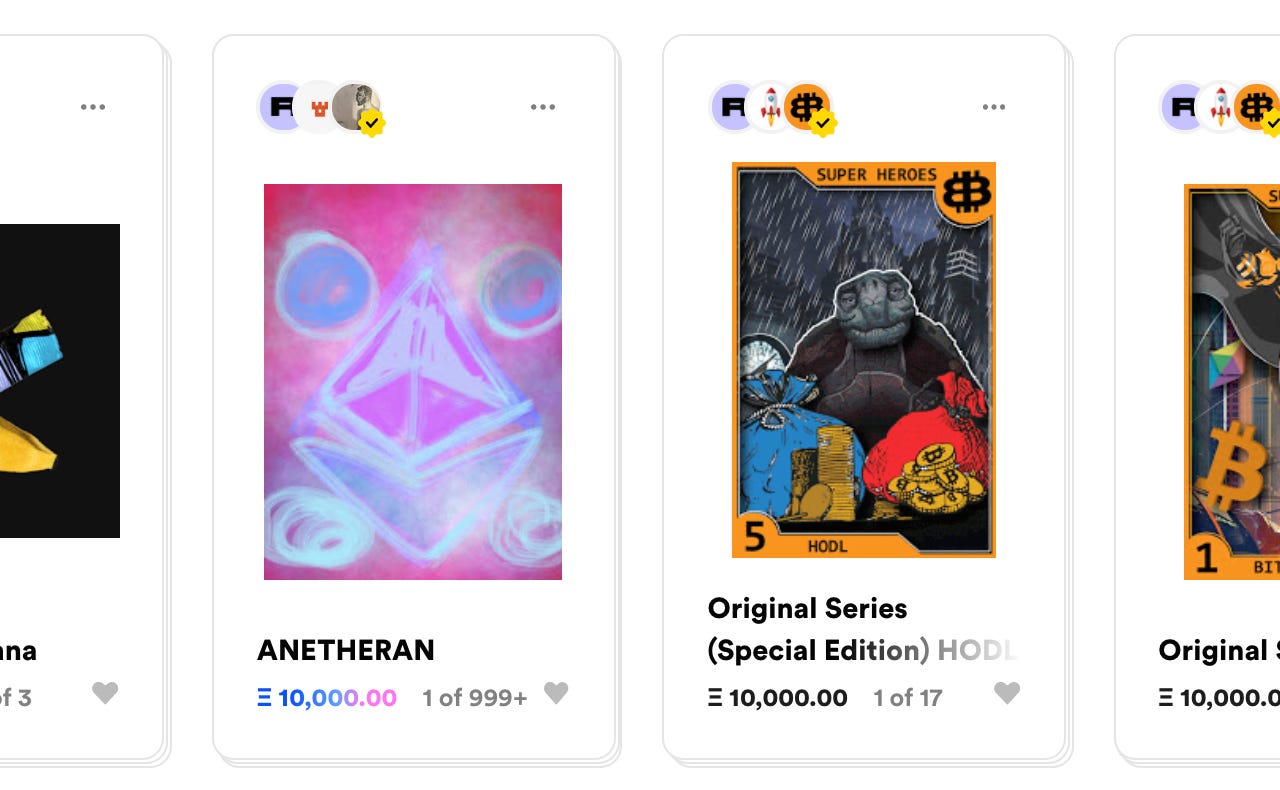View verified creator avatar on HODL card
1280x790 pixels.
coord(807,107)
